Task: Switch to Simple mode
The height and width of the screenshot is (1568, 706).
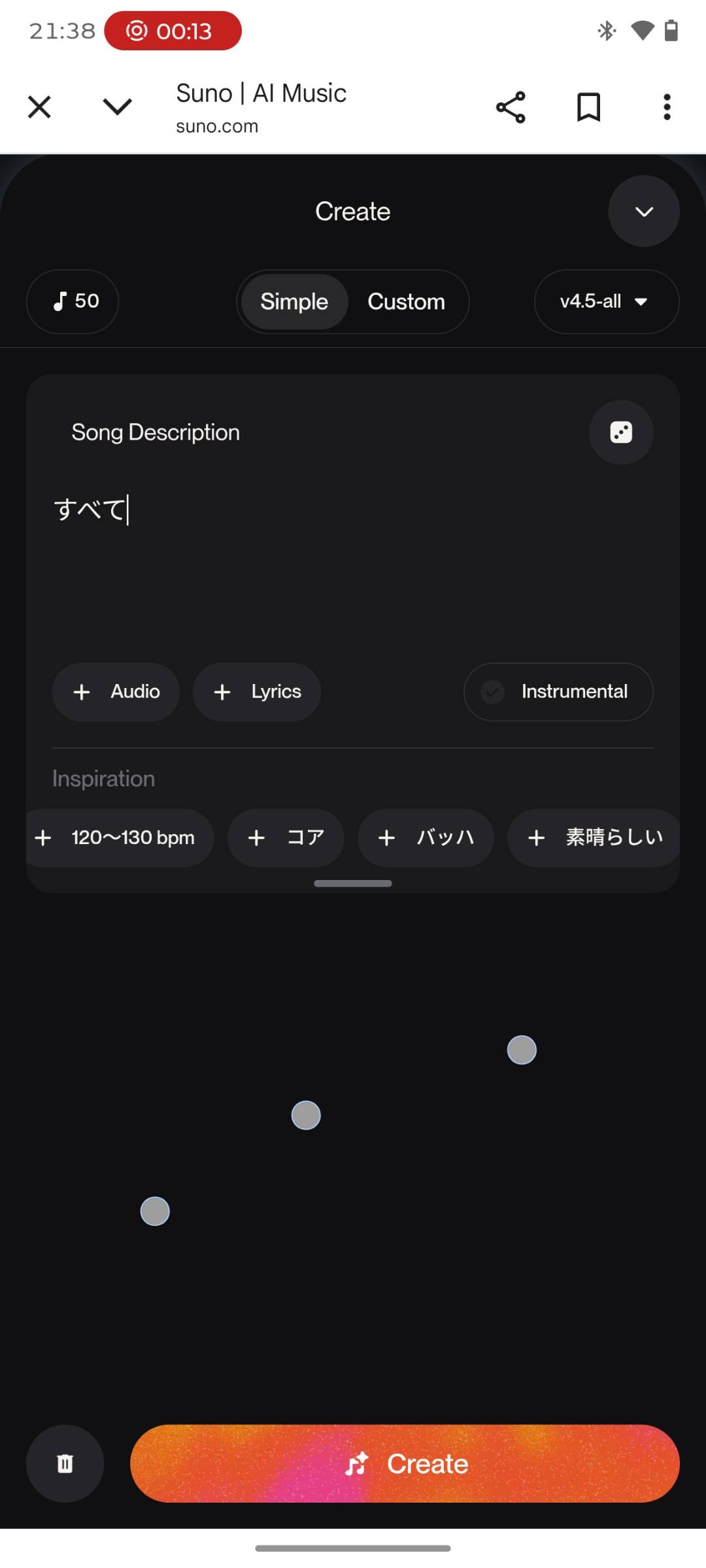Action: (x=294, y=302)
